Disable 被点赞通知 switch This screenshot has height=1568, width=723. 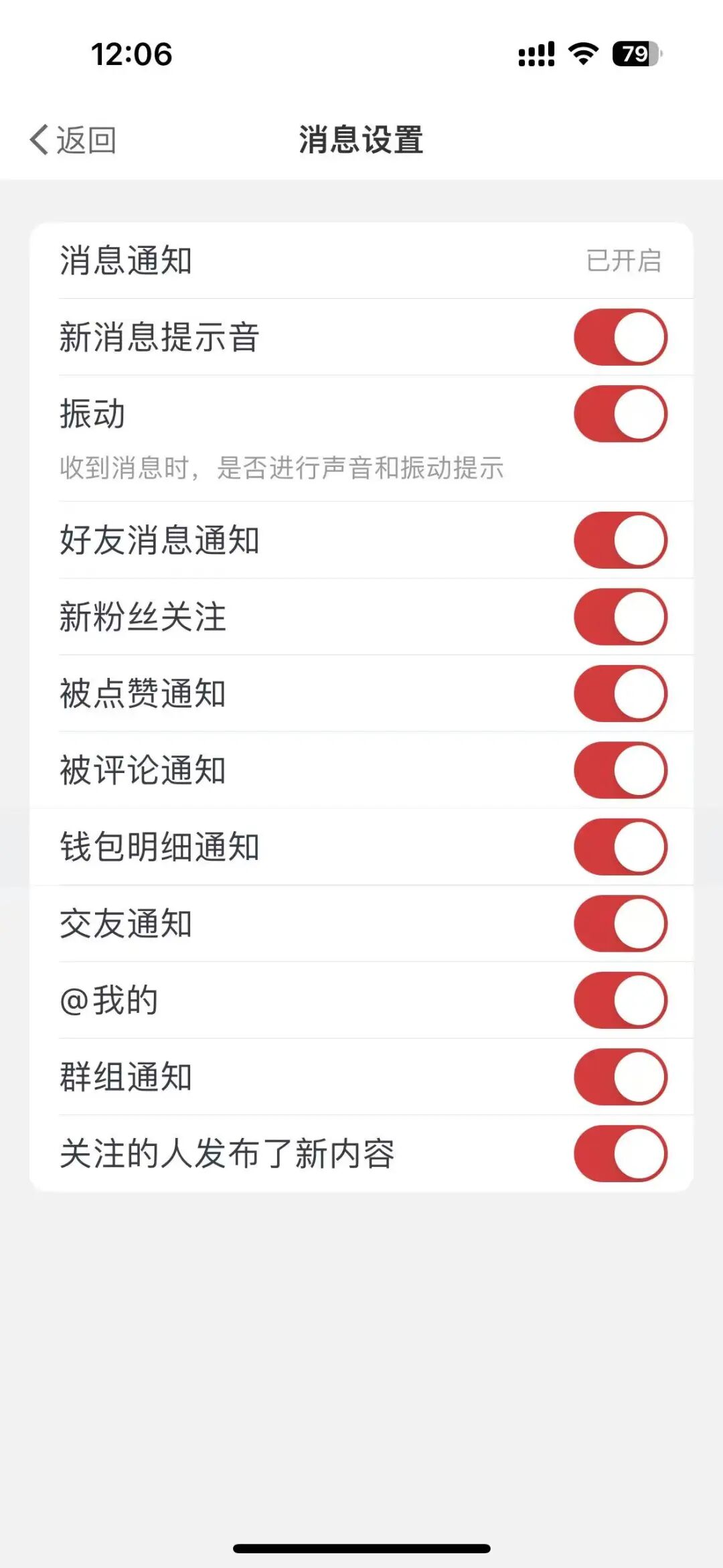click(x=620, y=693)
